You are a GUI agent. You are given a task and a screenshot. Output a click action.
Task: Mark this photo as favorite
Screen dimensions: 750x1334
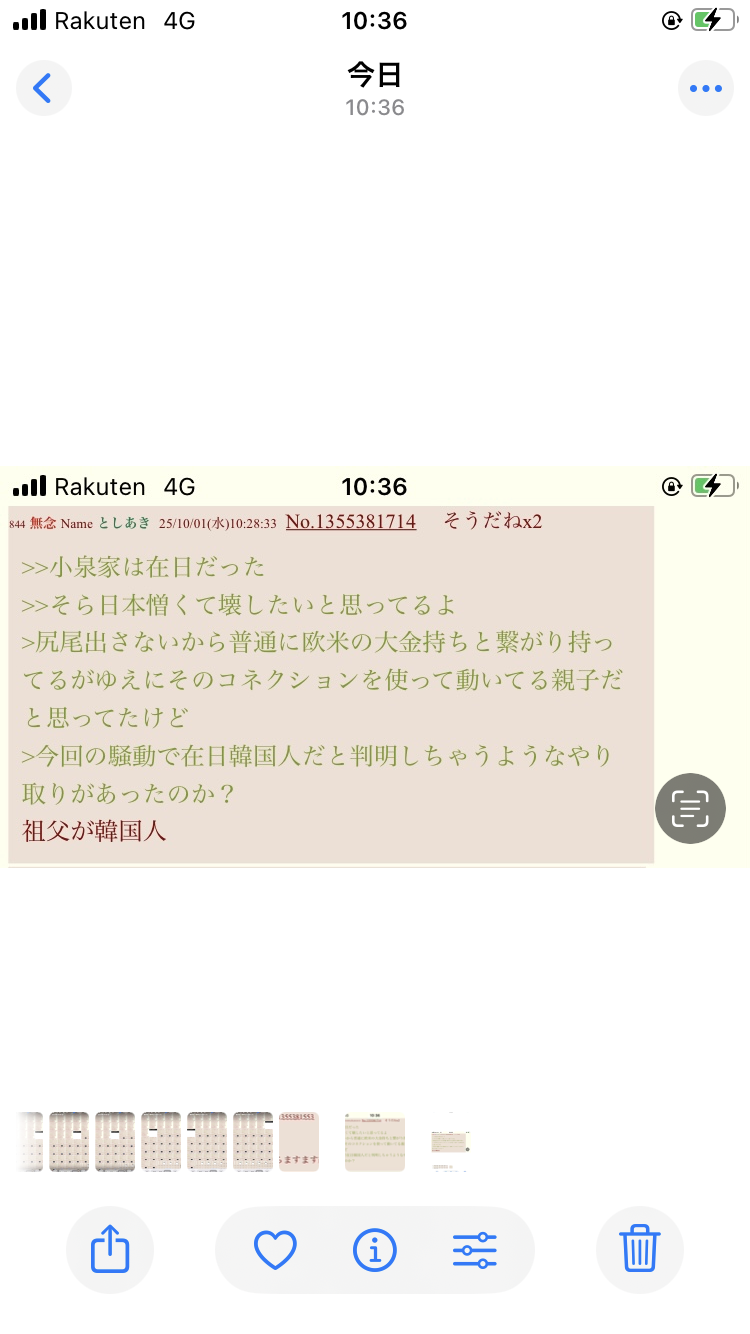coord(275,1250)
